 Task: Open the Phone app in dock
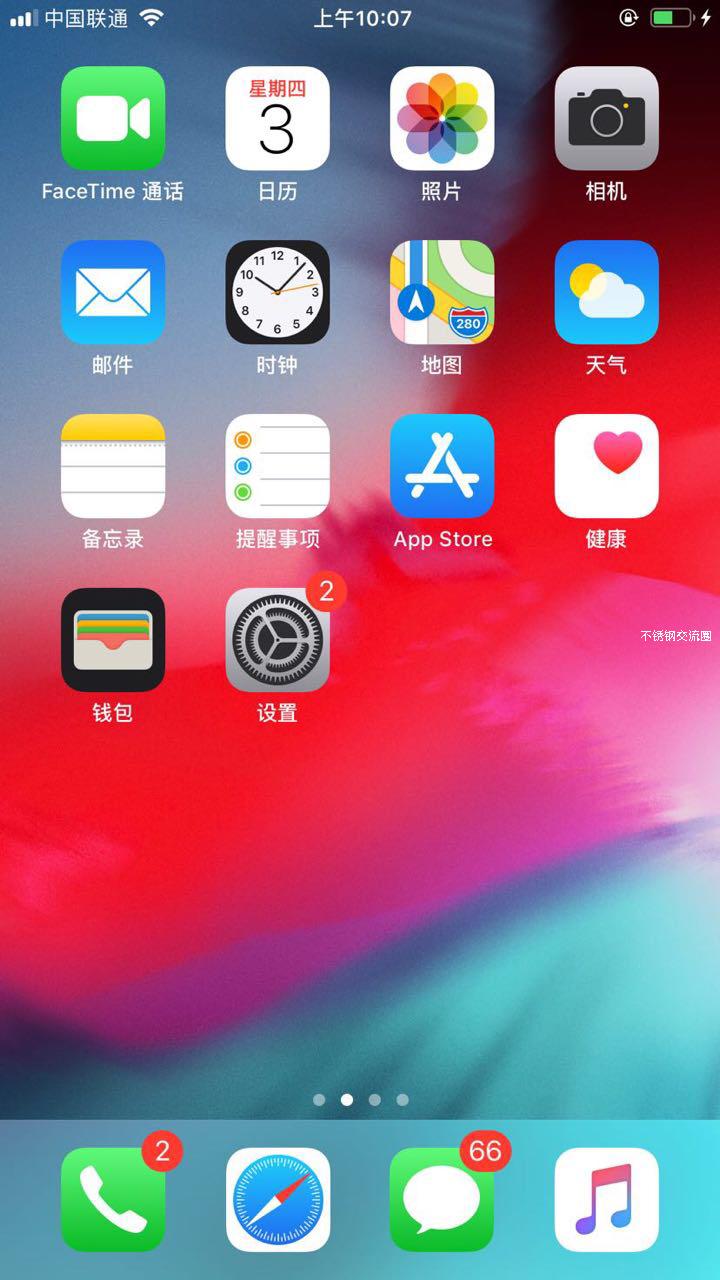113,1199
